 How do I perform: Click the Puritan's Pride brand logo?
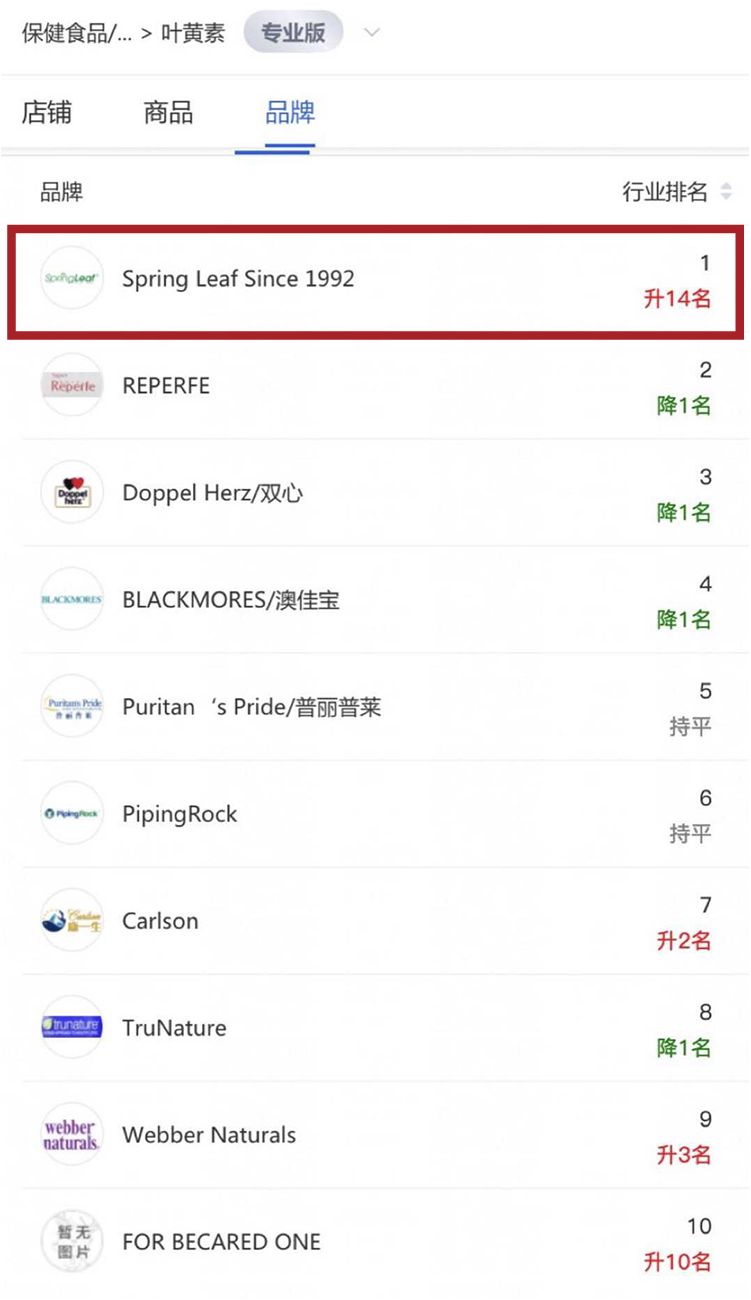pyautogui.click(x=71, y=706)
